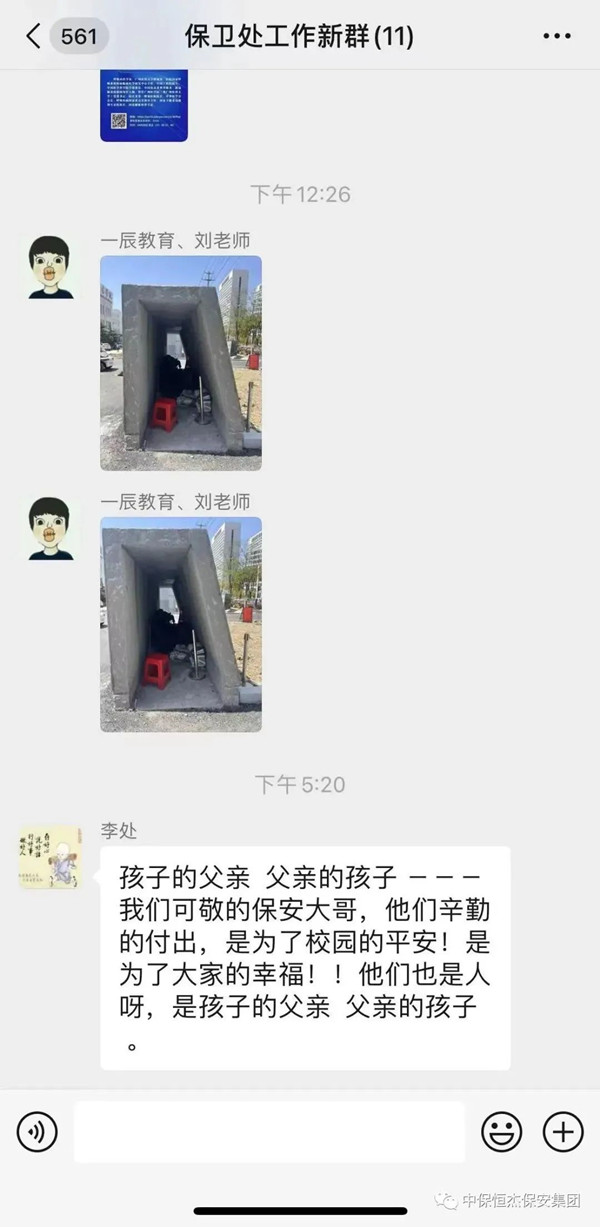Switch to voice message input
This screenshot has height=1227, width=600.
tap(37, 1132)
